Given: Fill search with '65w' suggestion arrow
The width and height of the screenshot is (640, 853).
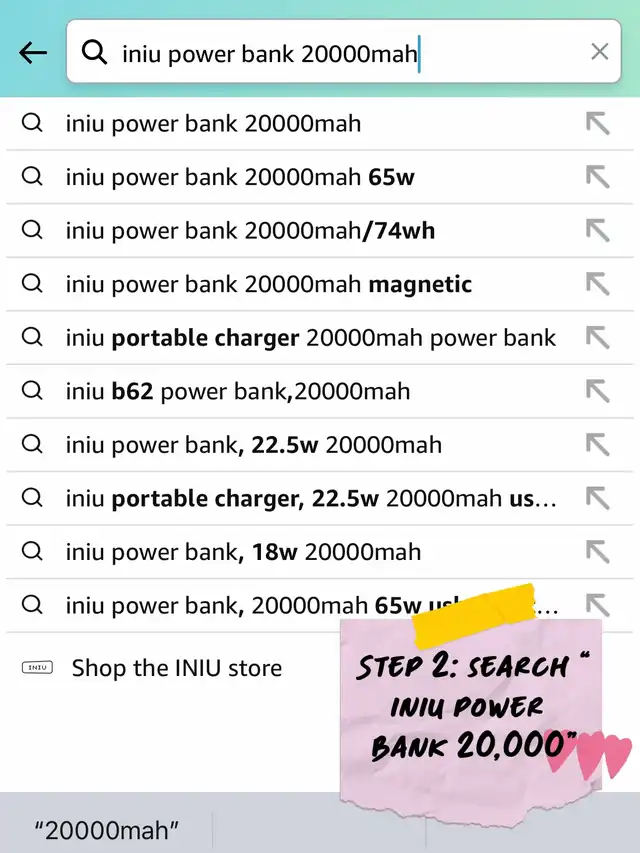Looking at the screenshot, I should [597, 178].
